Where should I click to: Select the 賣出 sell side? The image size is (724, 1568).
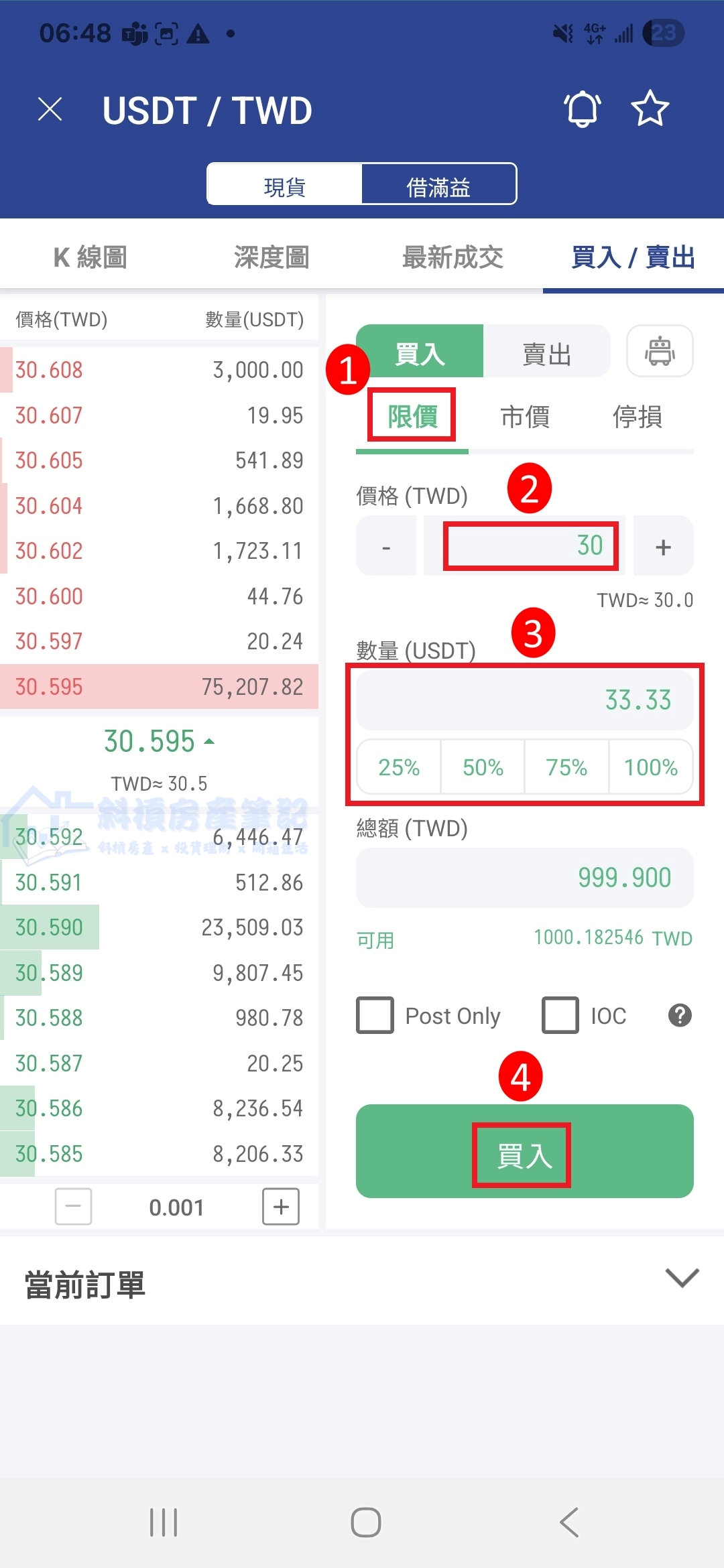pos(546,352)
